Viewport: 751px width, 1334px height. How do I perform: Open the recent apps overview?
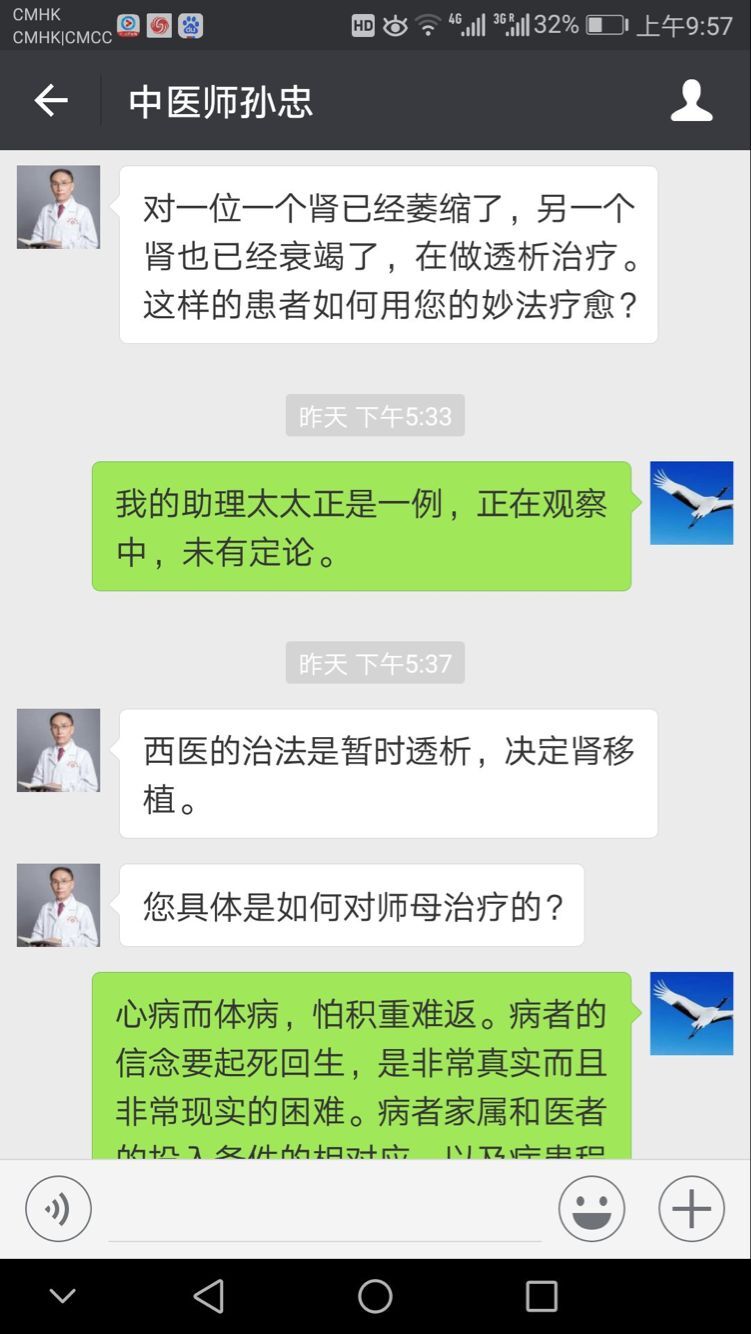click(x=541, y=1296)
